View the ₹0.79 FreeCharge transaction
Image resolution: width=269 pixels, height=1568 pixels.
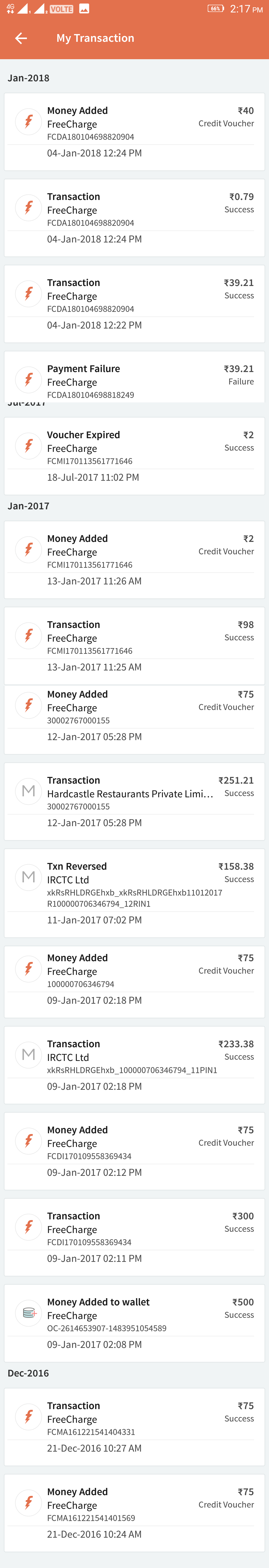[134, 217]
